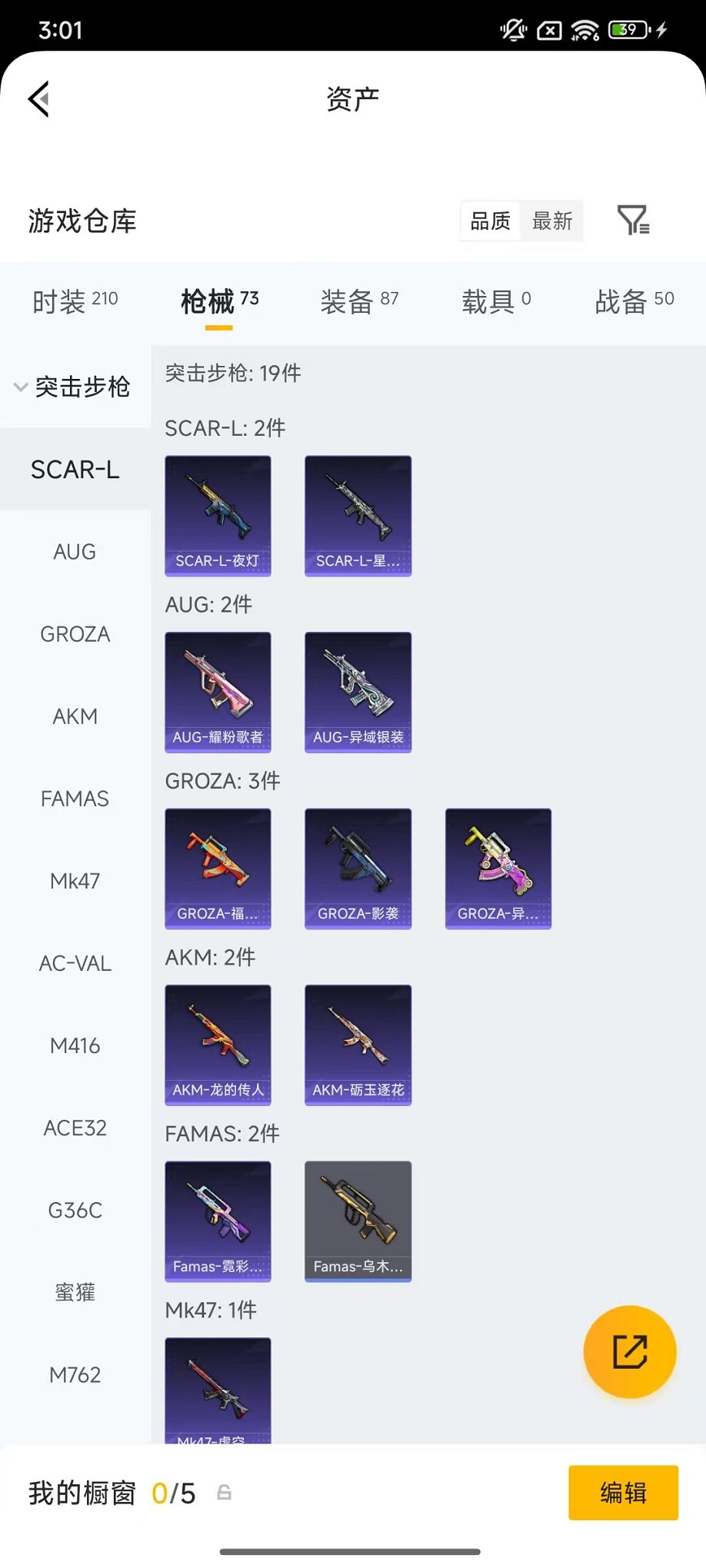Screen dimensions: 706x1568
Task: Sort warehouse by 品质
Action: (x=490, y=221)
